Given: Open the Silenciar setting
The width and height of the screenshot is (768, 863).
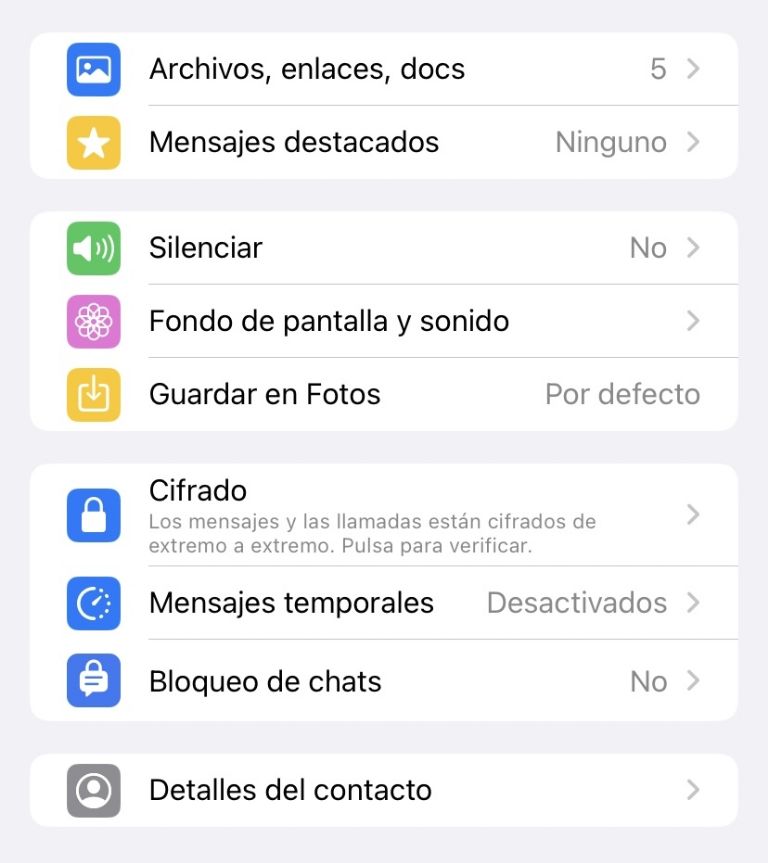Looking at the screenshot, I should 384,247.
